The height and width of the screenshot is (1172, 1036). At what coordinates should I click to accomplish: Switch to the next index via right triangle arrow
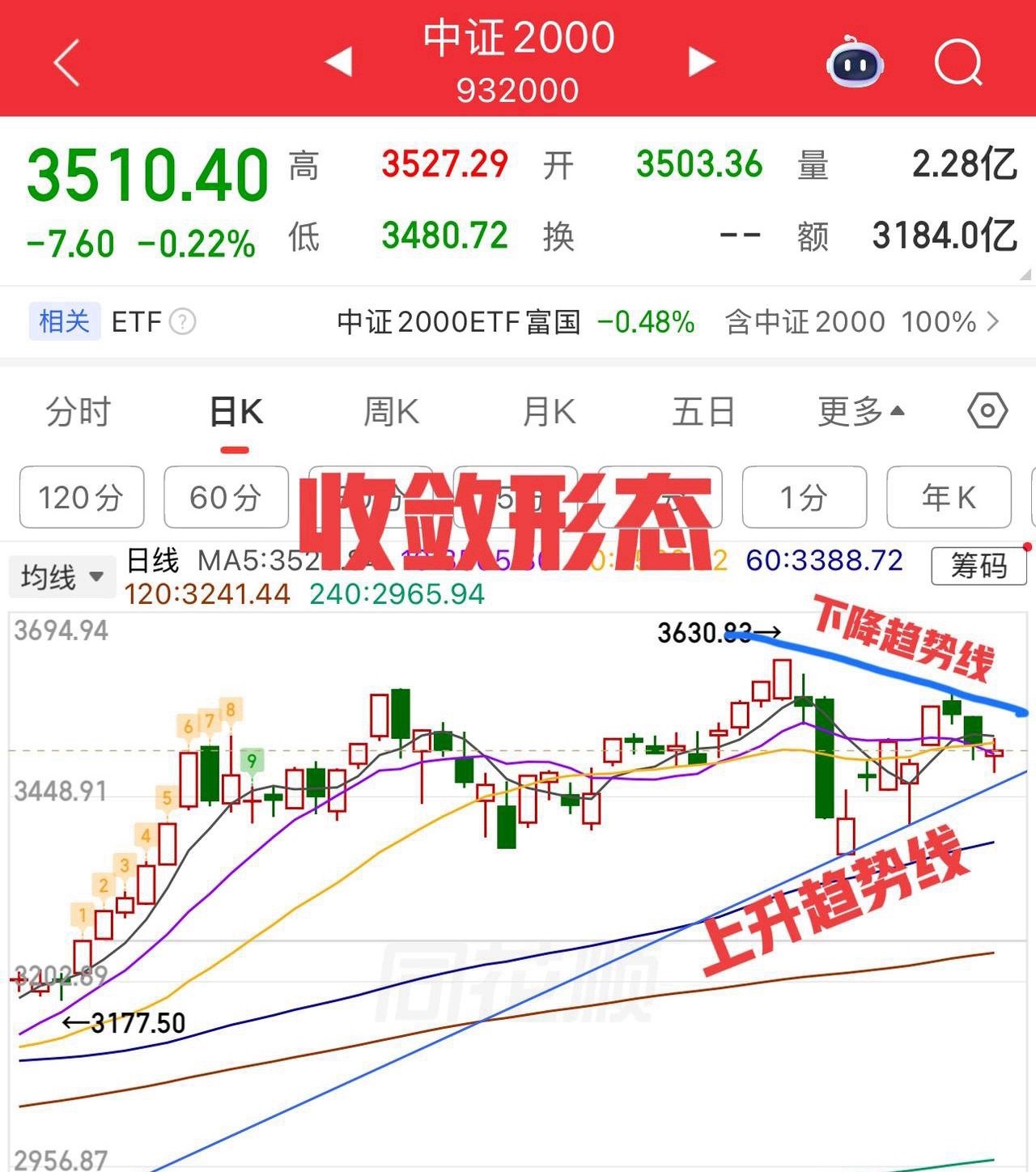(701, 61)
